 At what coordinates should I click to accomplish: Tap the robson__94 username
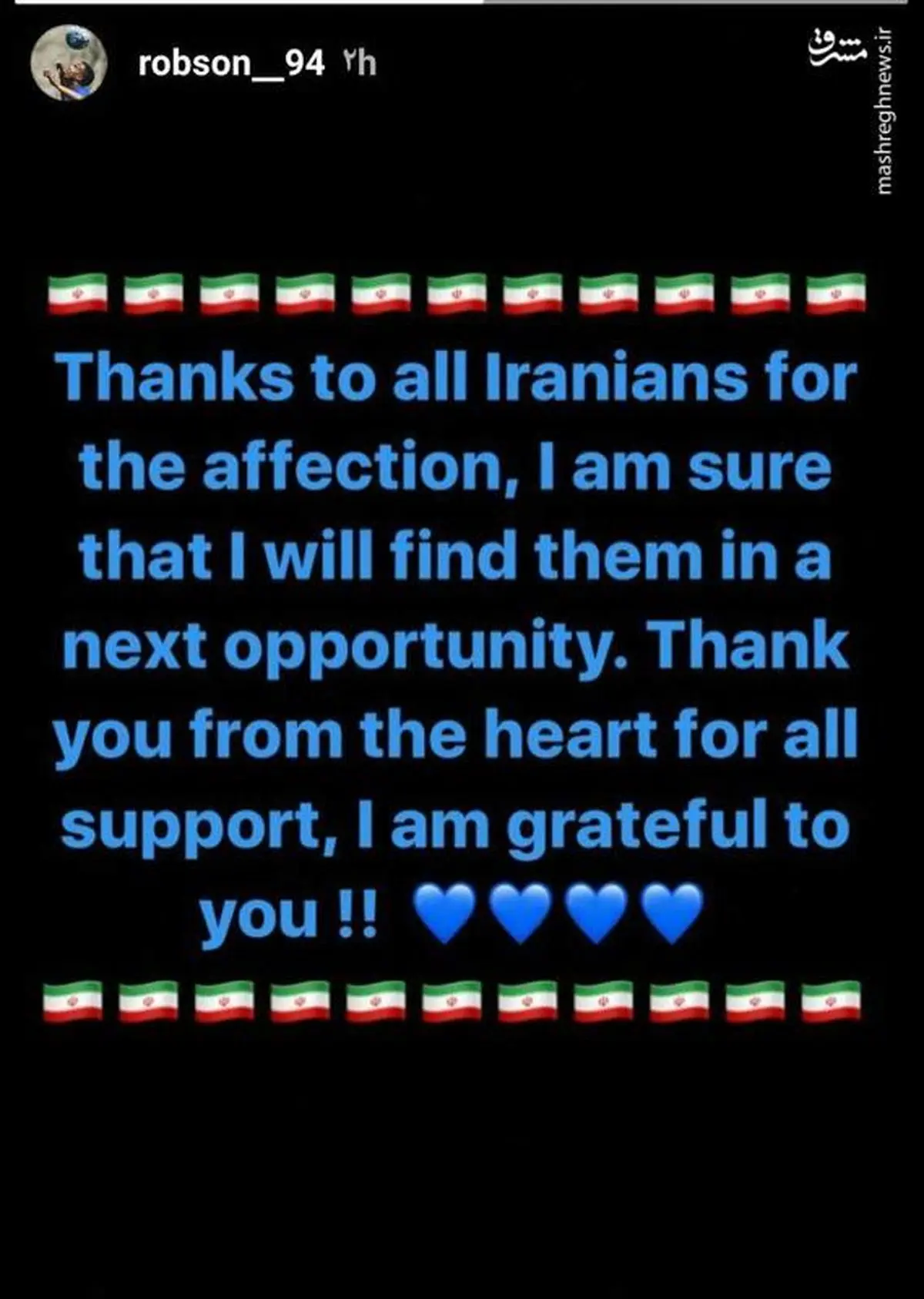pos(231,63)
